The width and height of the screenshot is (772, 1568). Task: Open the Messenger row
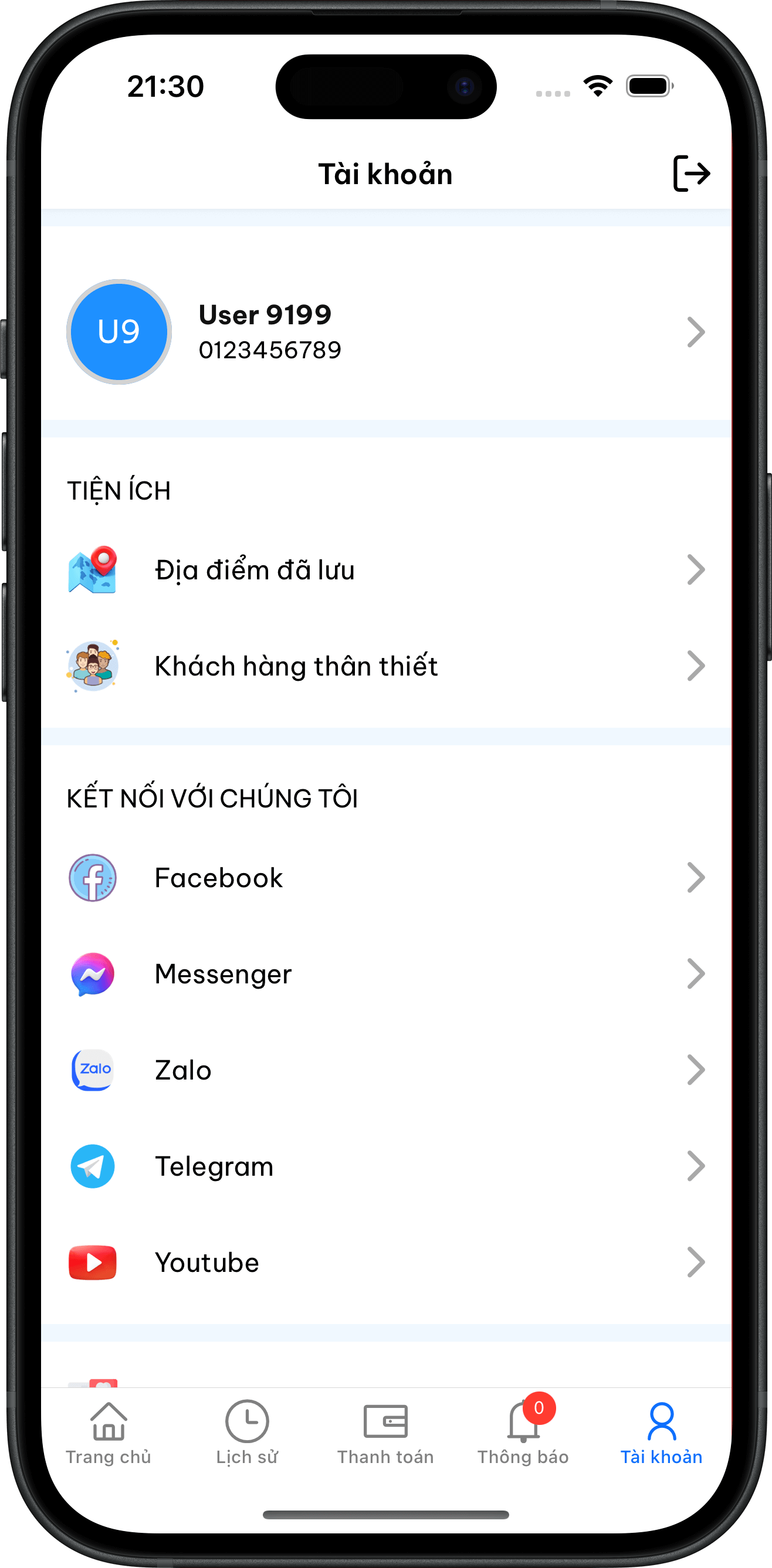click(x=386, y=974)
